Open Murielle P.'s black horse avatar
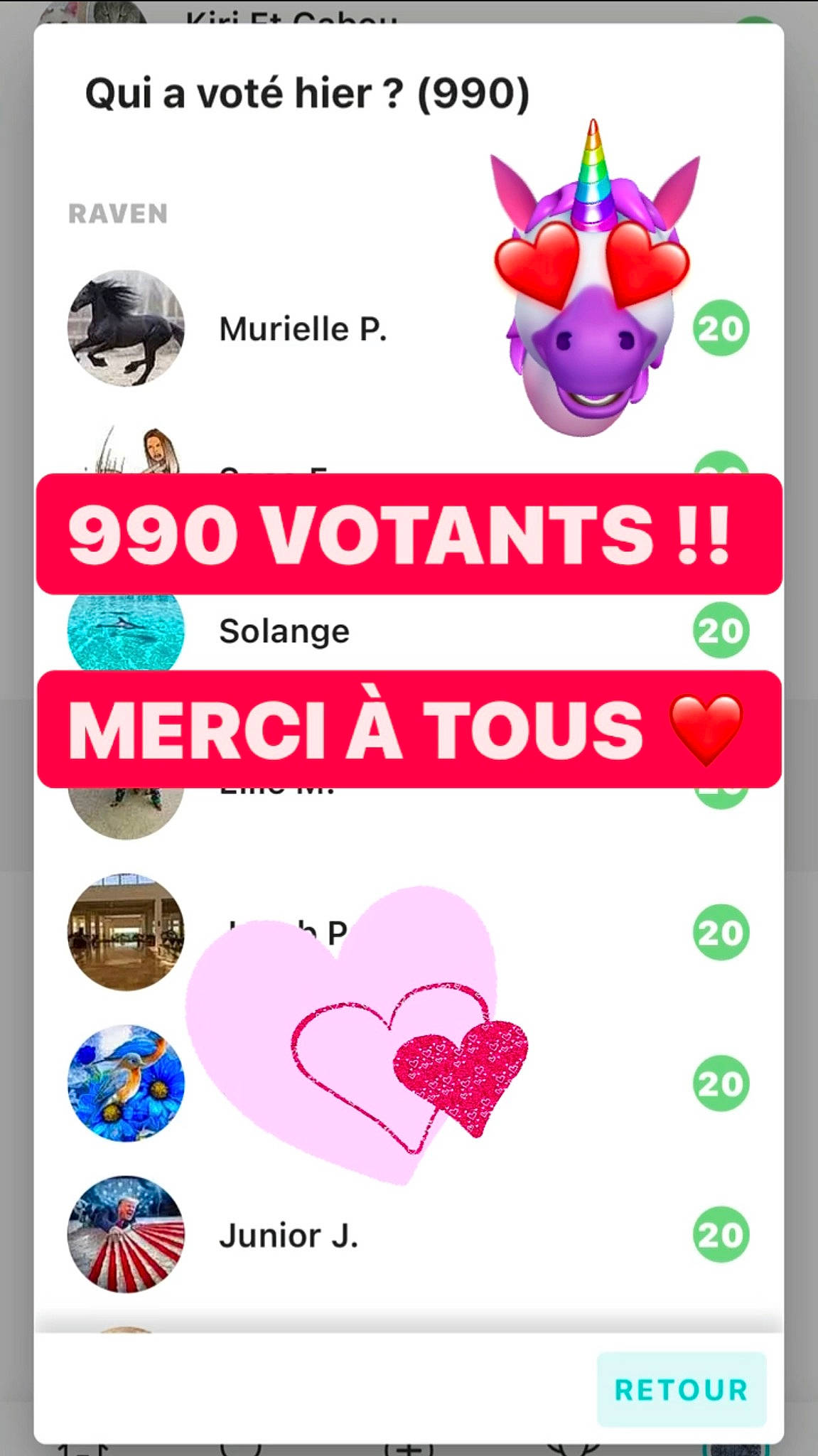Viewport: 818px width, 1456px height. (125, 328)
